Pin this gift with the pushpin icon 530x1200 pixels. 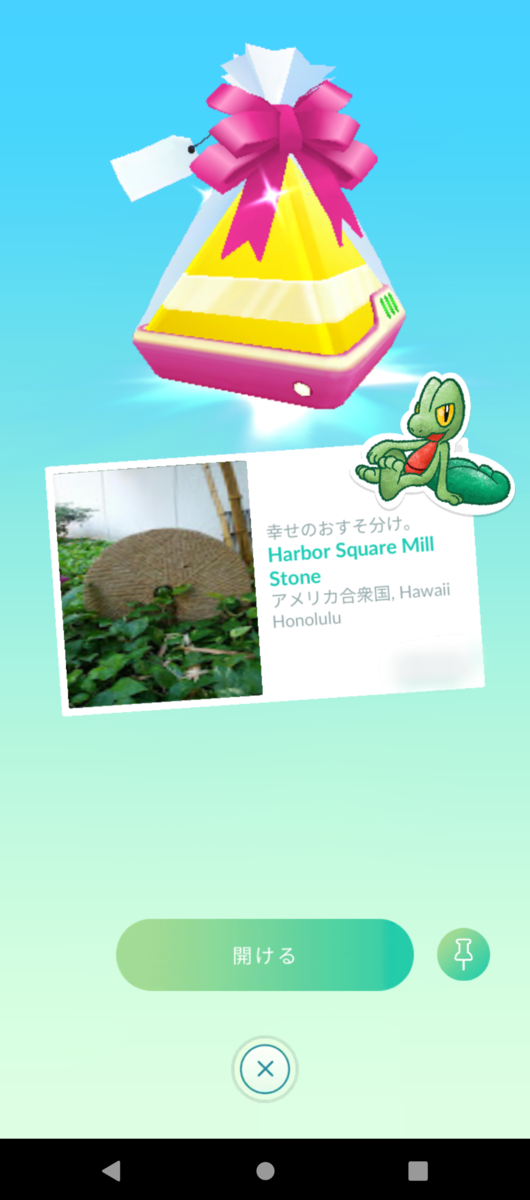(463, 955)
